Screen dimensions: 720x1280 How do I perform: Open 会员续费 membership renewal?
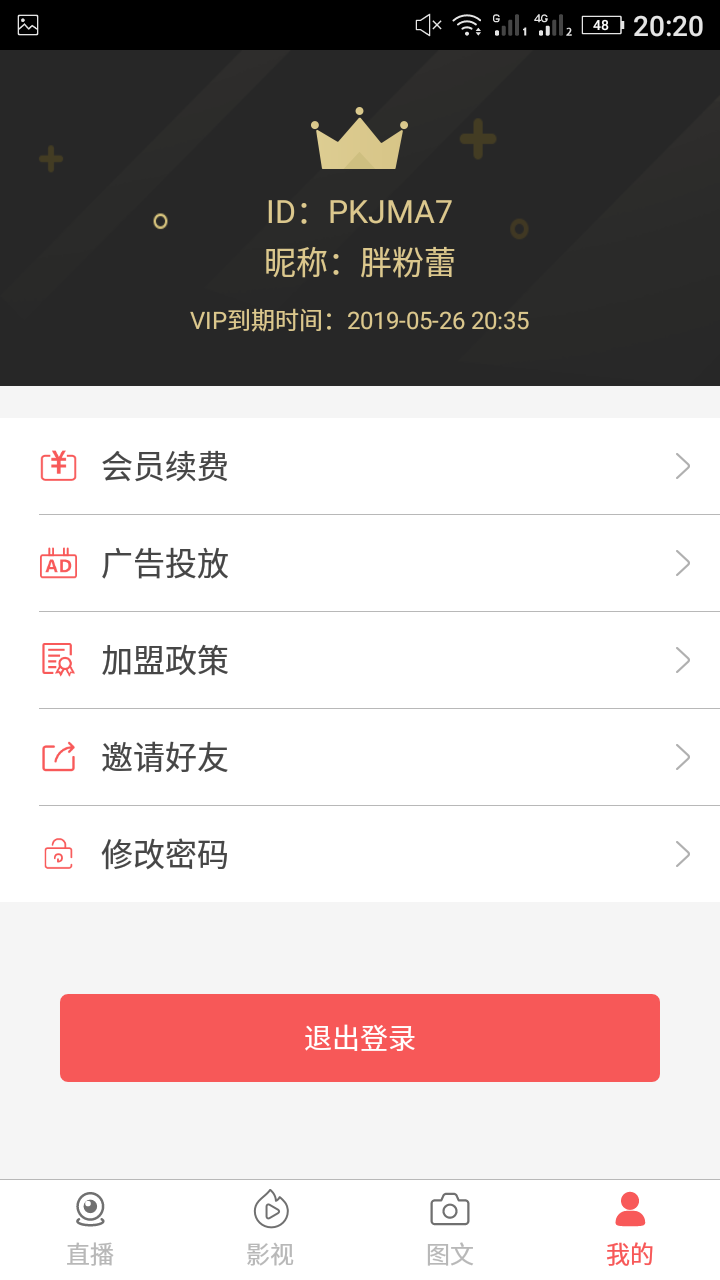pos(360,466)
